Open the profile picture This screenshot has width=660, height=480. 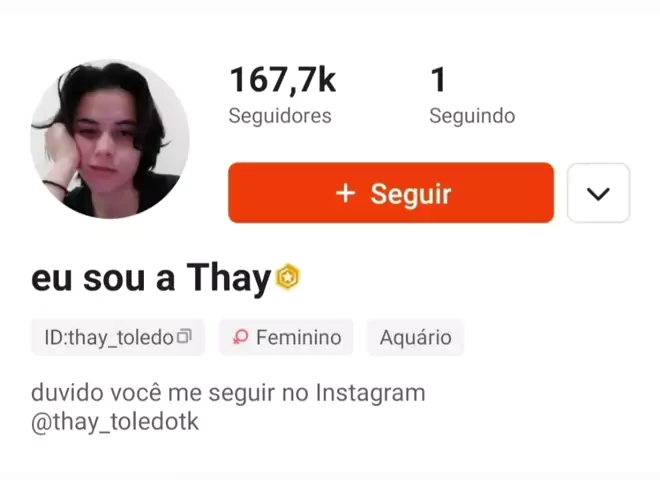pos(110,139)
